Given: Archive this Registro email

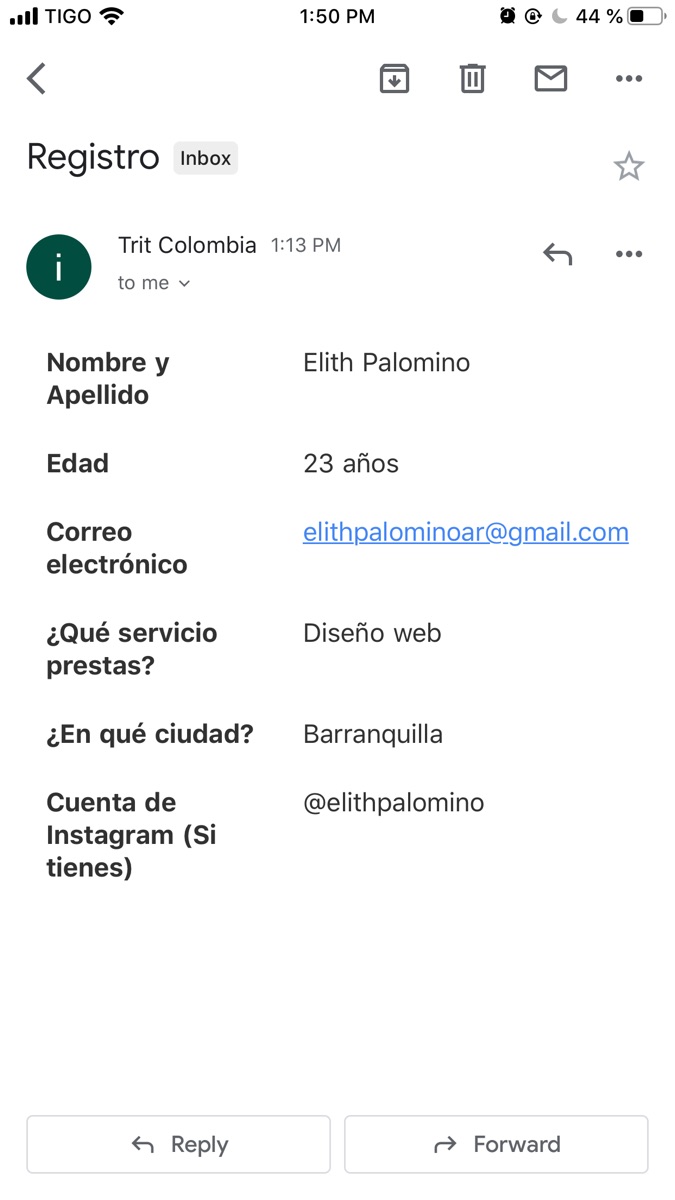Looking at the screenshot, I should tap(395, 78).
